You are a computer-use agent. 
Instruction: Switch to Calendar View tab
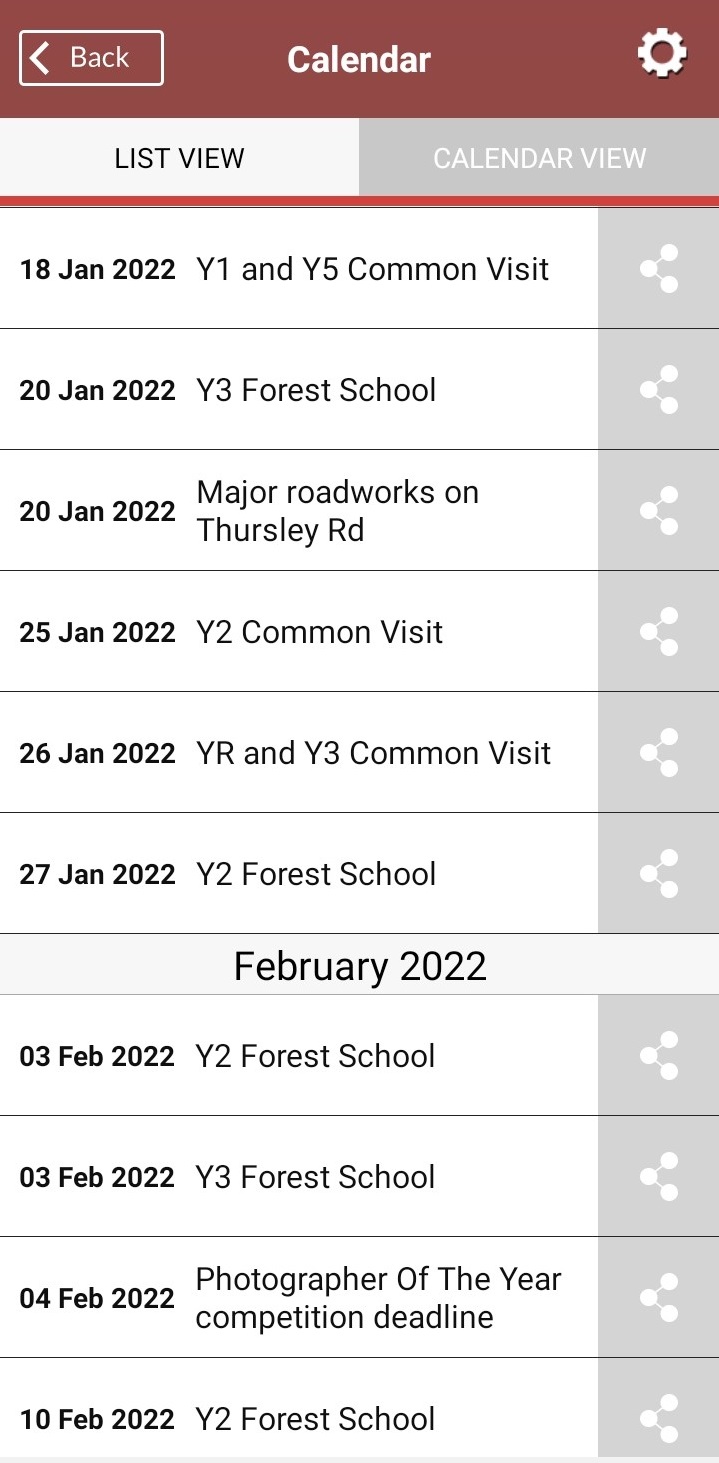[539, 158]
